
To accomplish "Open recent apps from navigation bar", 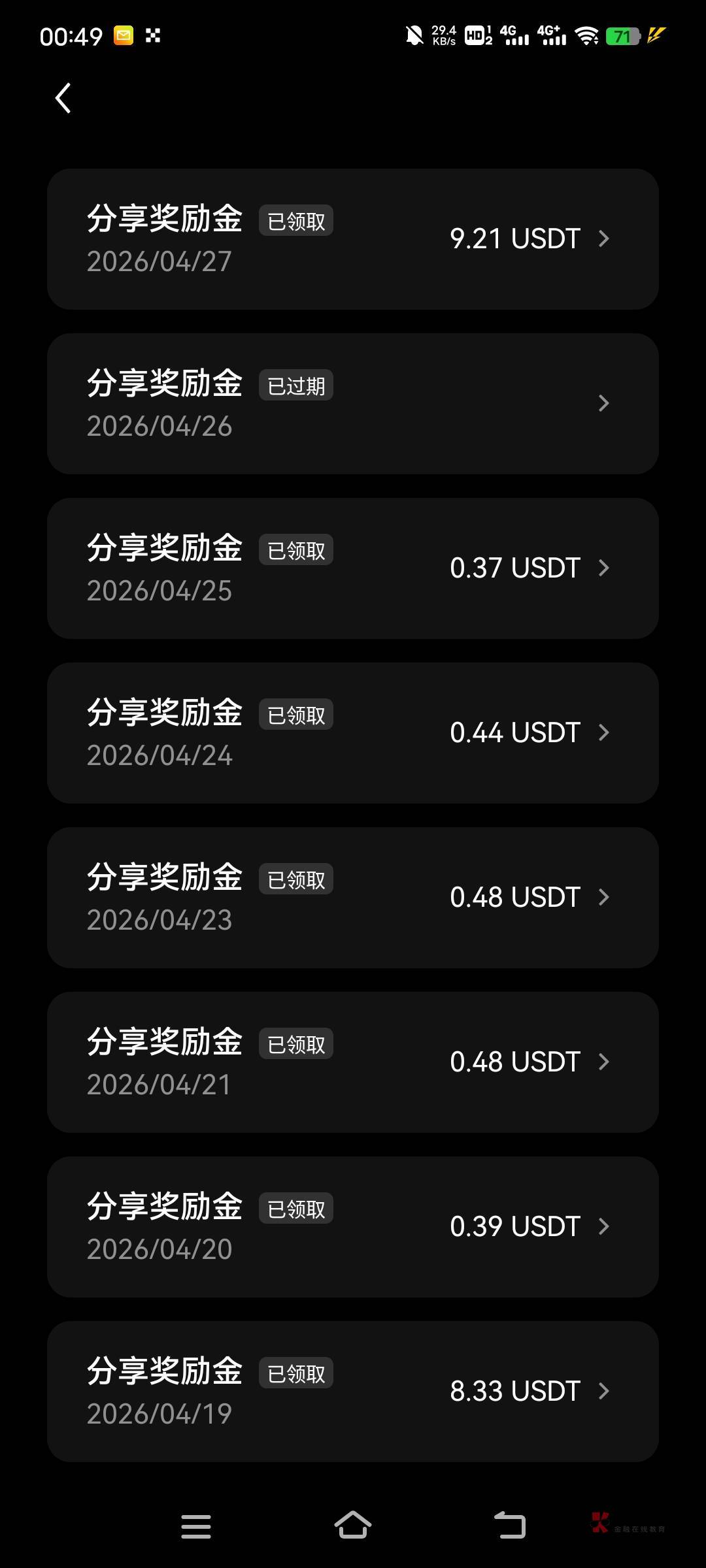I will point(195,1526).
